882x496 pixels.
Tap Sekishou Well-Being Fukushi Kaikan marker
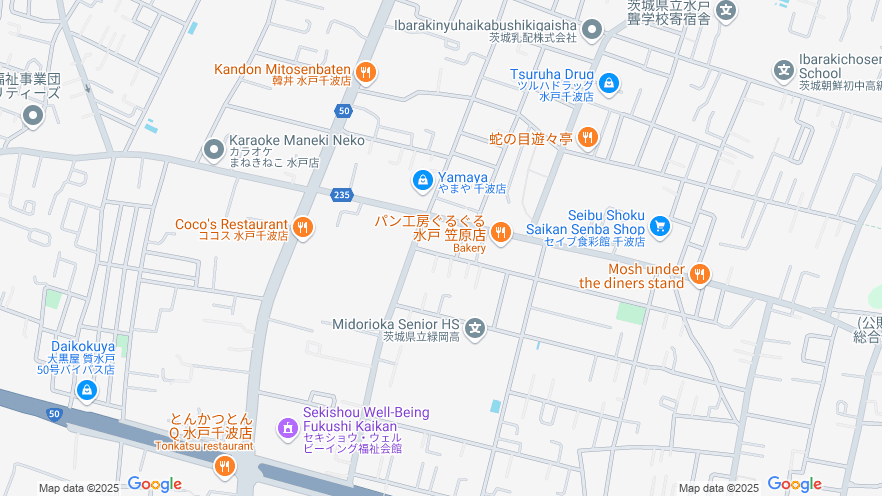tap(287, 428)
